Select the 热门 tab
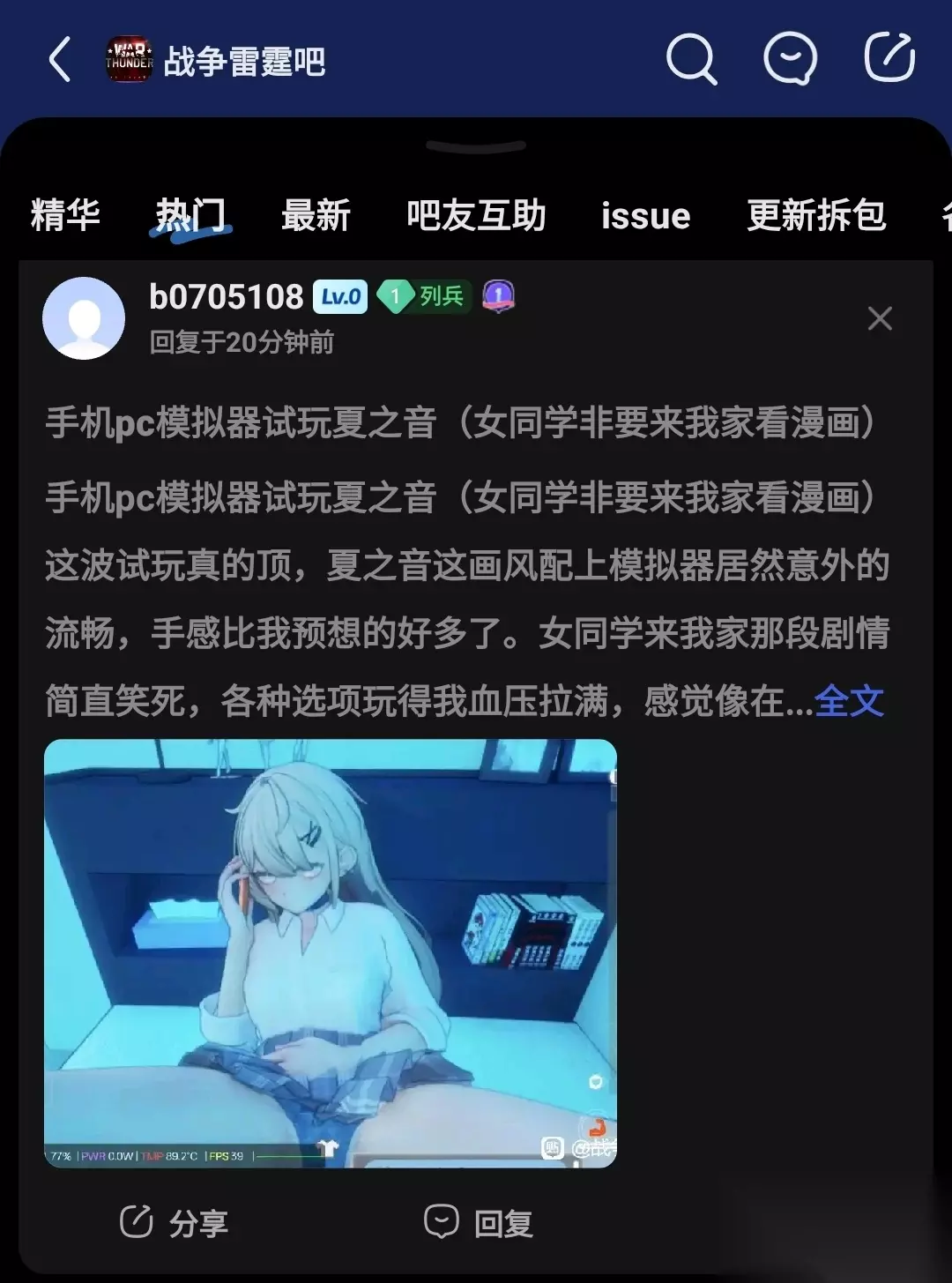The image size is (952, 1283). click(x=190, y=215)
